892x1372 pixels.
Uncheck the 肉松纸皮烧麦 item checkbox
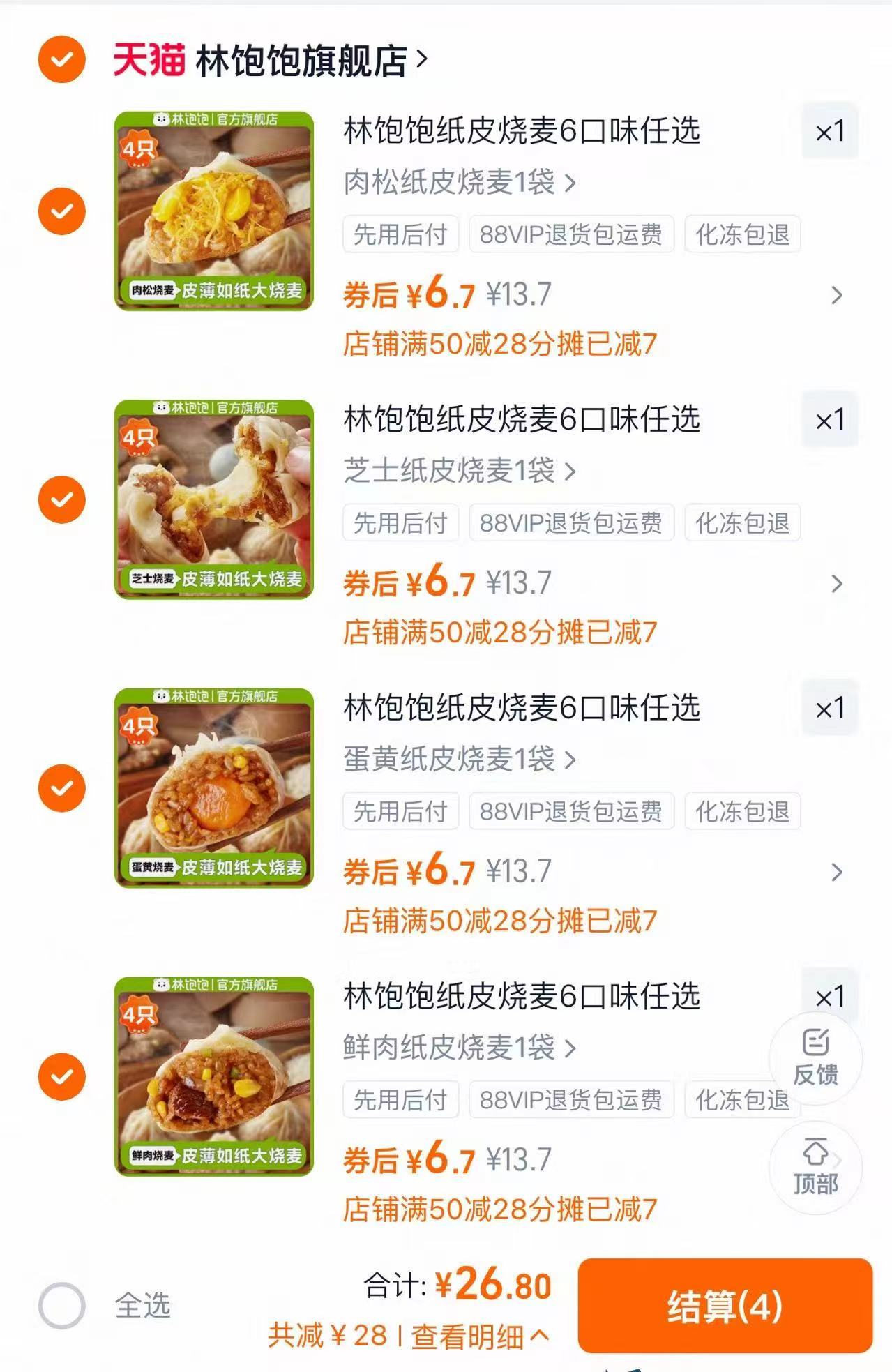click(x=63, y=209)
